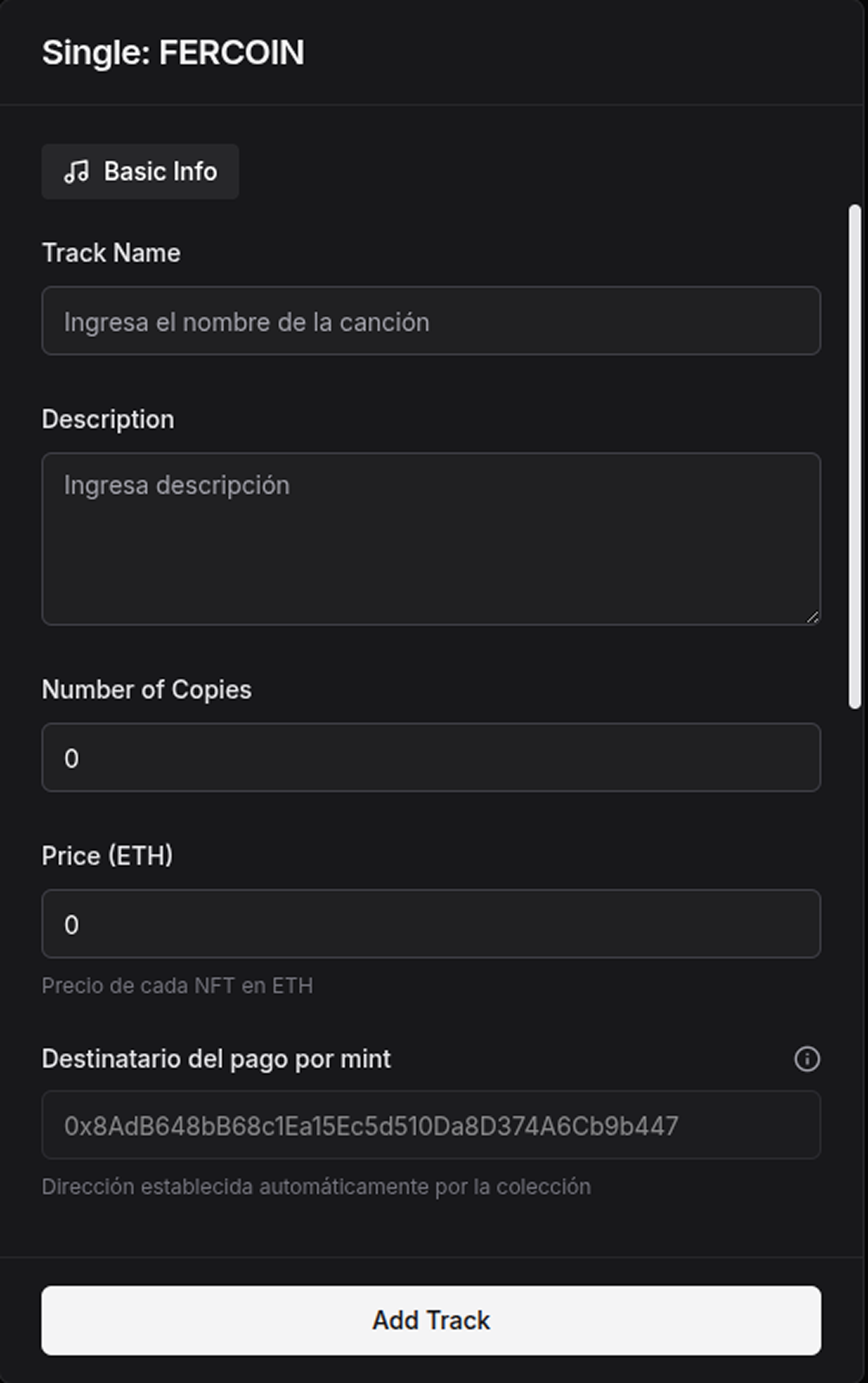
Task: Select the Track Name label
Action: 111,252
